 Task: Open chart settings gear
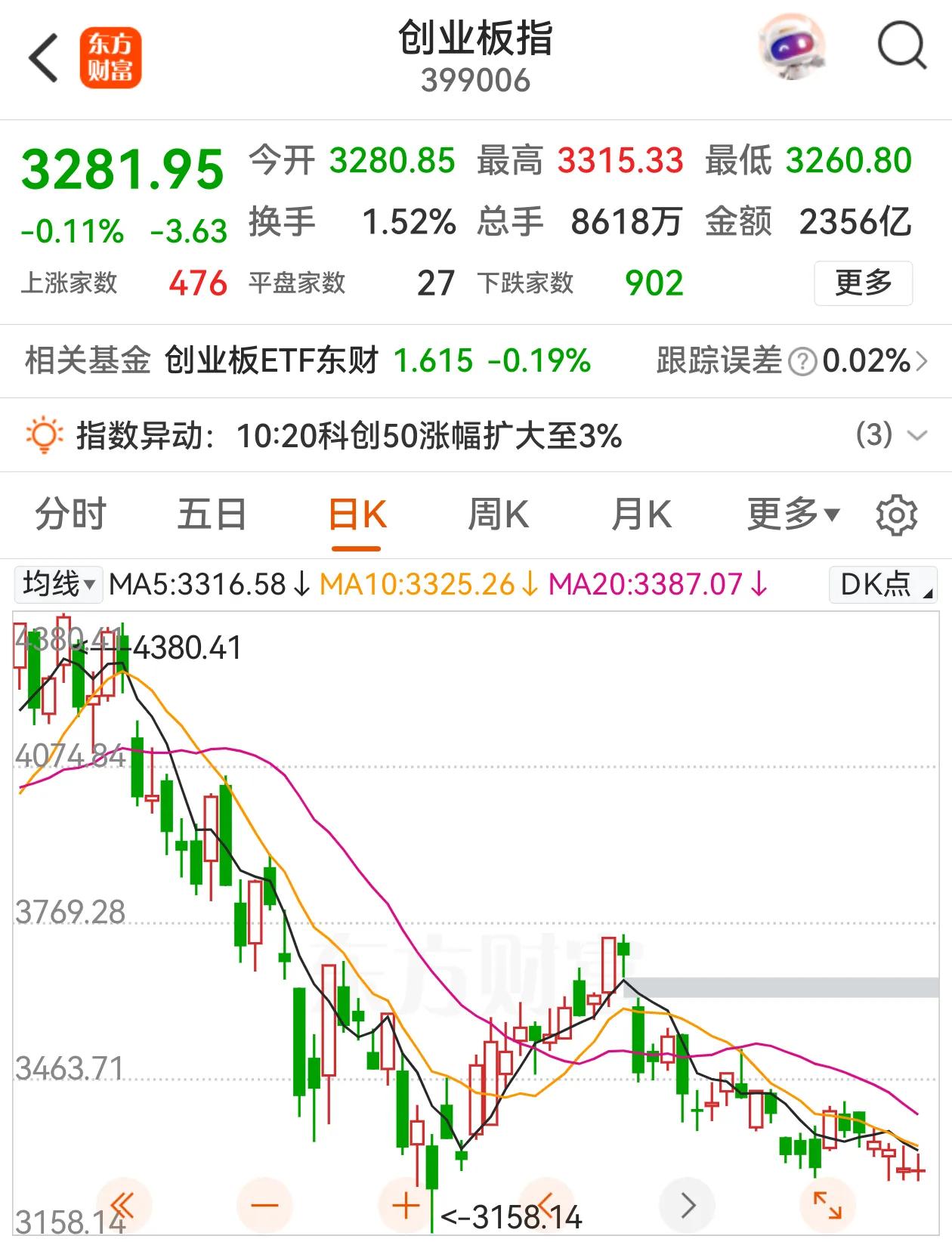click(x=897, y=515)
